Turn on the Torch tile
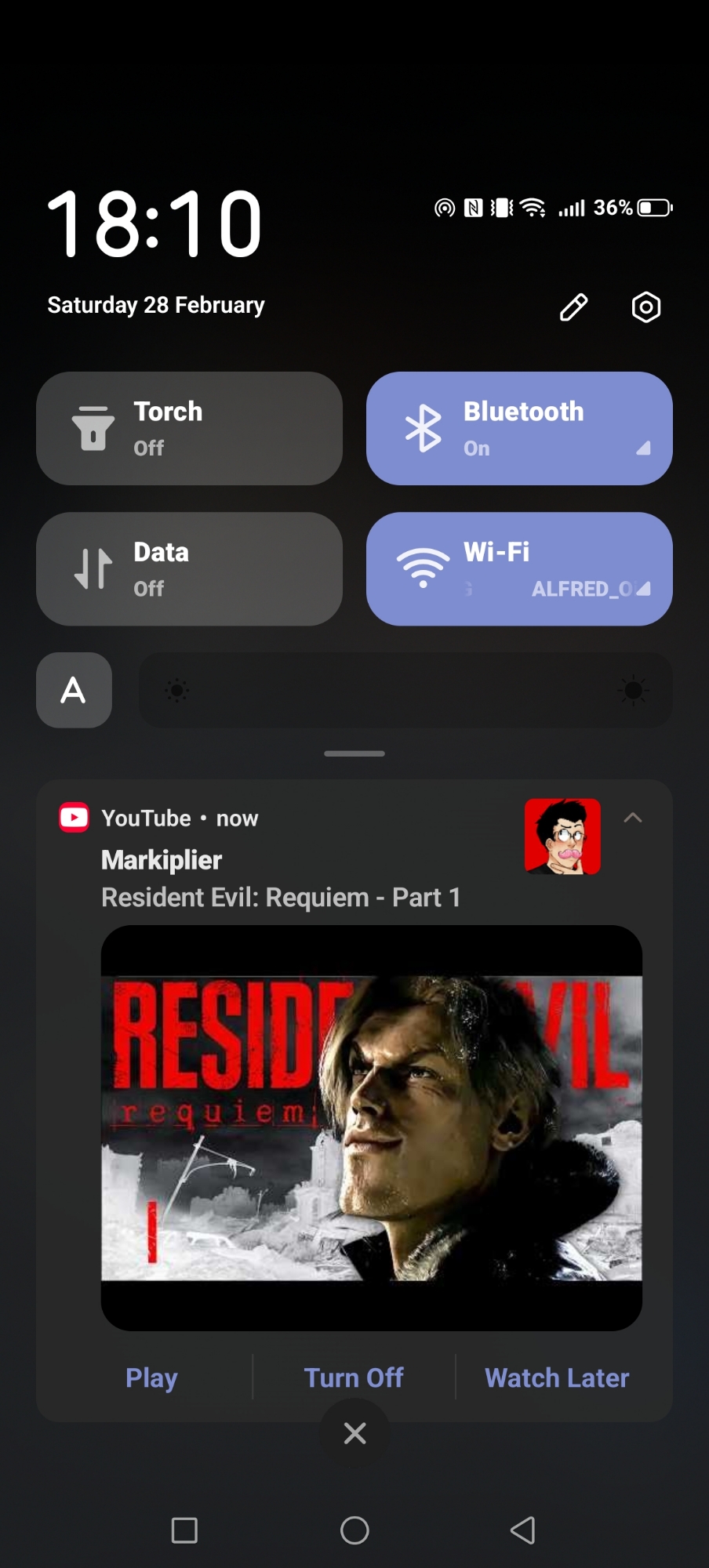Image resolution: width=709 pixels, height=1568 pixels. (189, 429)
